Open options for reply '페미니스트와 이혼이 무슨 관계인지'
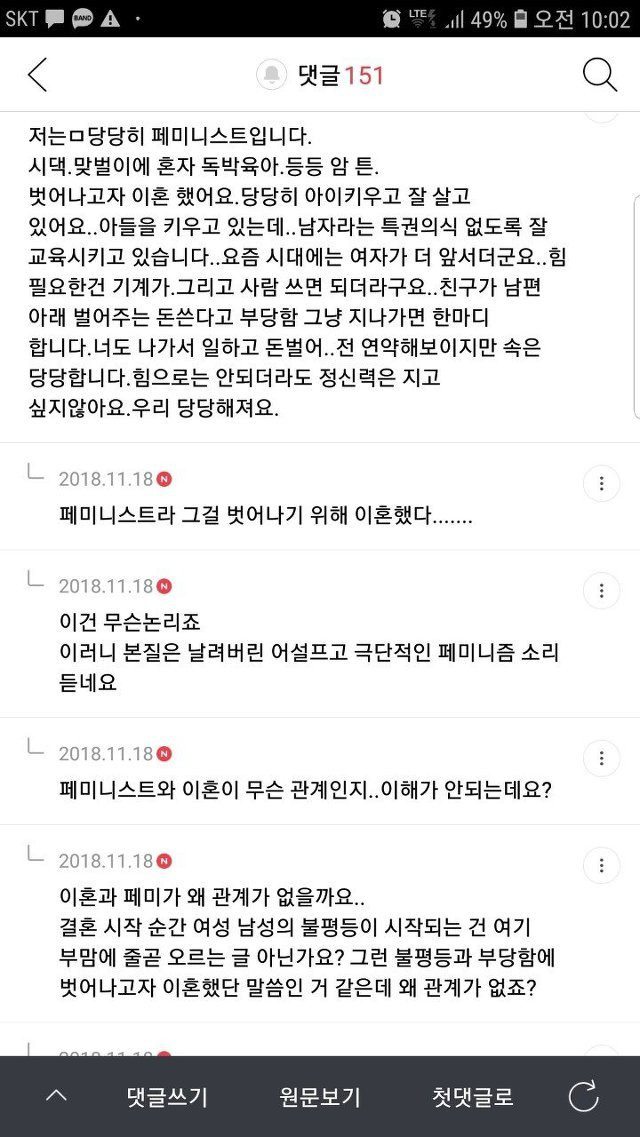The height and width of the screenshot is (1137, 640). coord(601,758)
